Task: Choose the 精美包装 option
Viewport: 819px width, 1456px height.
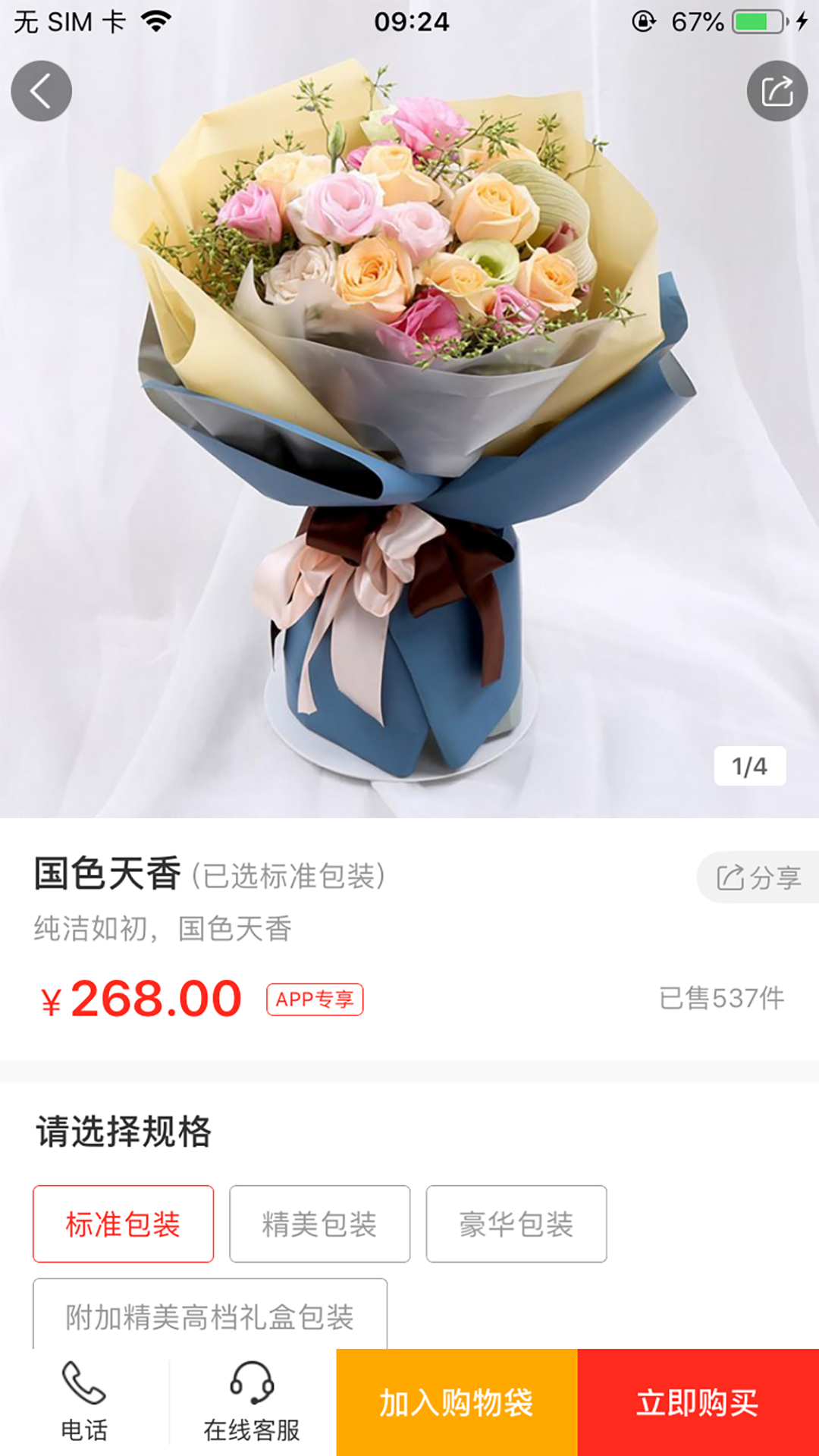Action: (319, 1224)
